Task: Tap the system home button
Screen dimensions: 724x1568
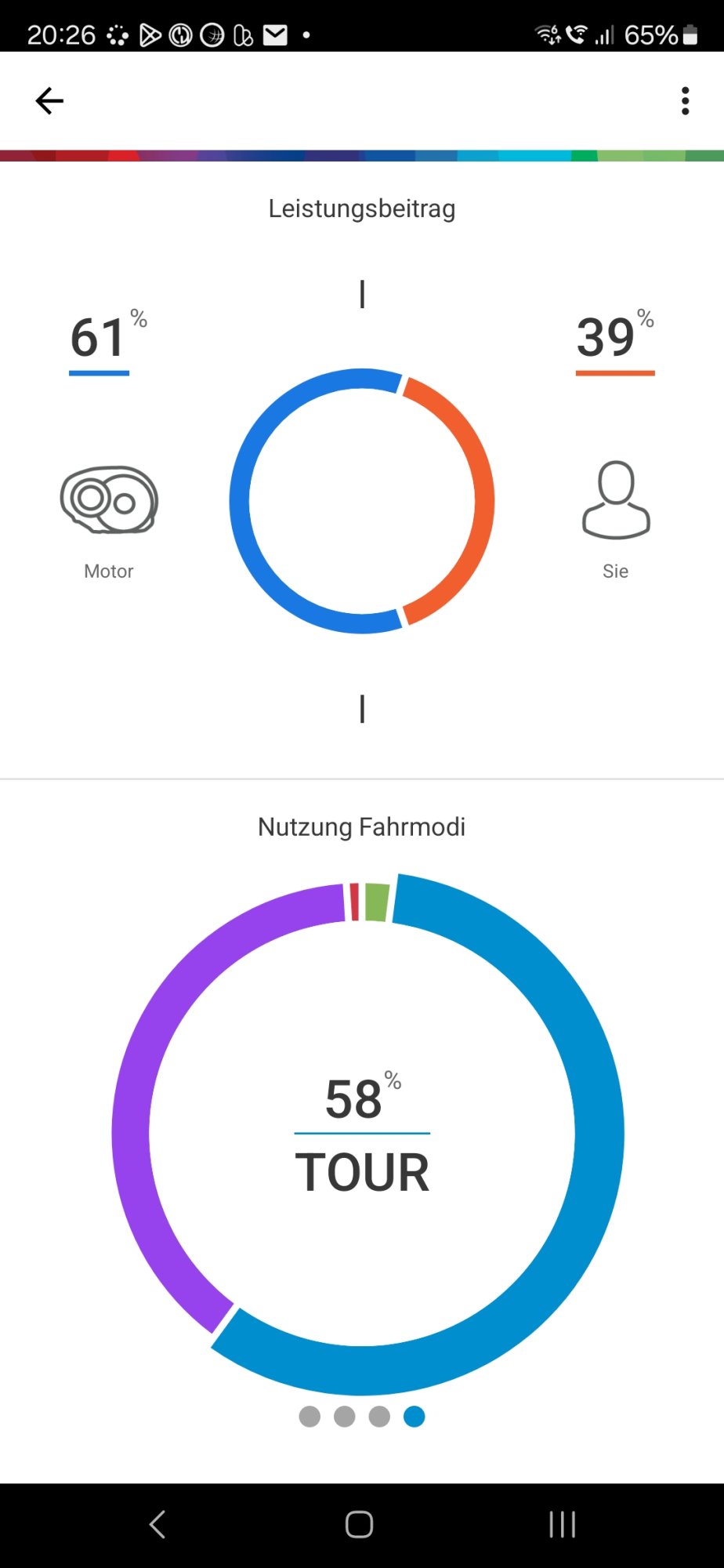Action: [x=360, y=1524]
